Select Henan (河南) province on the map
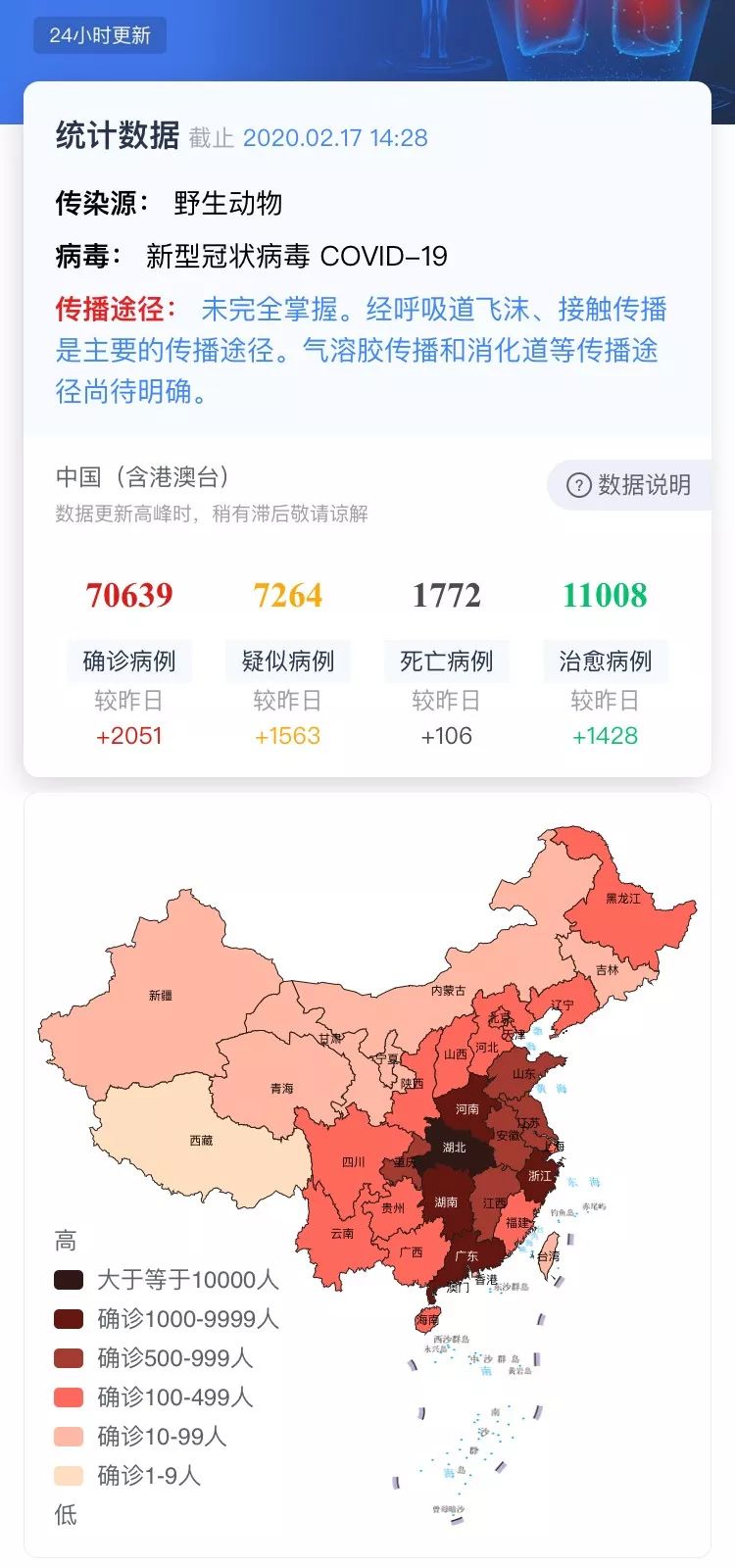The width and height of the screenshot is (735, 1568). coord(467,1107)
